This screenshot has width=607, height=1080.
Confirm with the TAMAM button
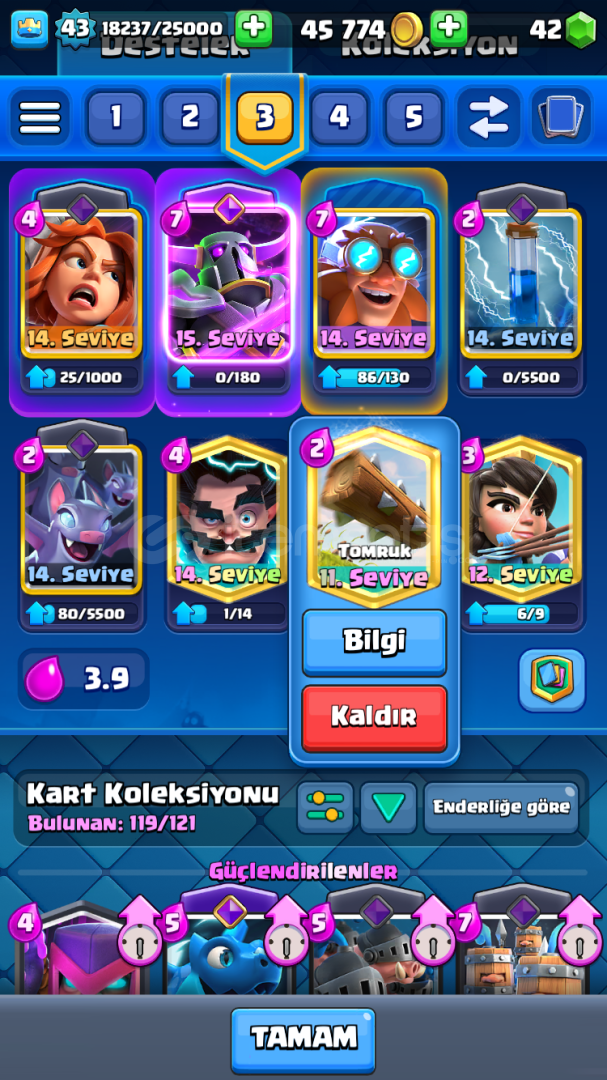pos(303,1039)
